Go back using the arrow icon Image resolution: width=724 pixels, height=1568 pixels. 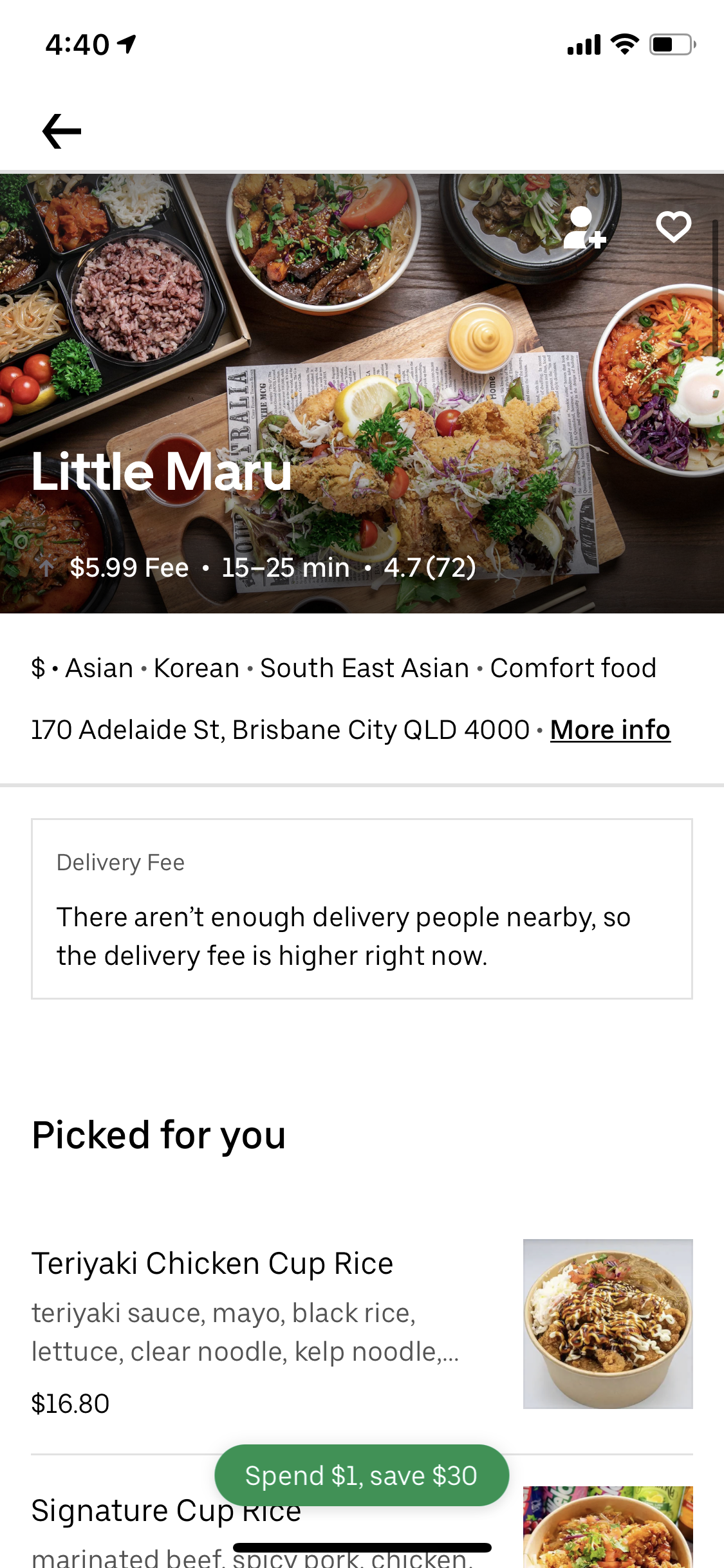pos(62,131)
